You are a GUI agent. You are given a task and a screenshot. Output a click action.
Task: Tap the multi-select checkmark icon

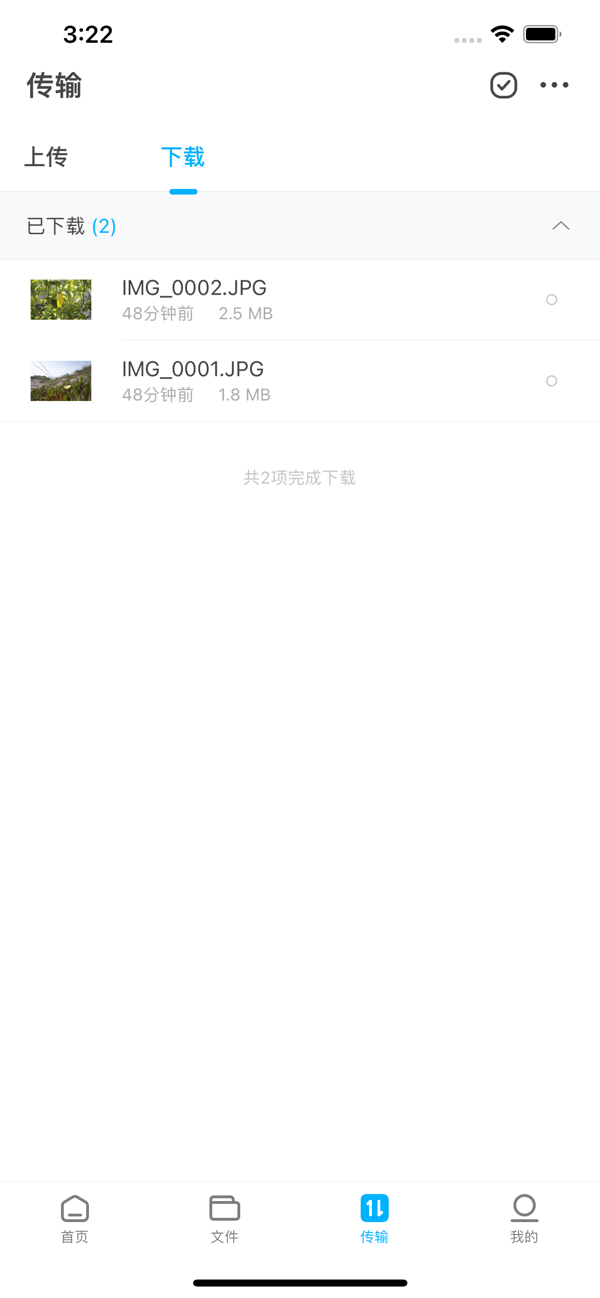click(504, 85)
